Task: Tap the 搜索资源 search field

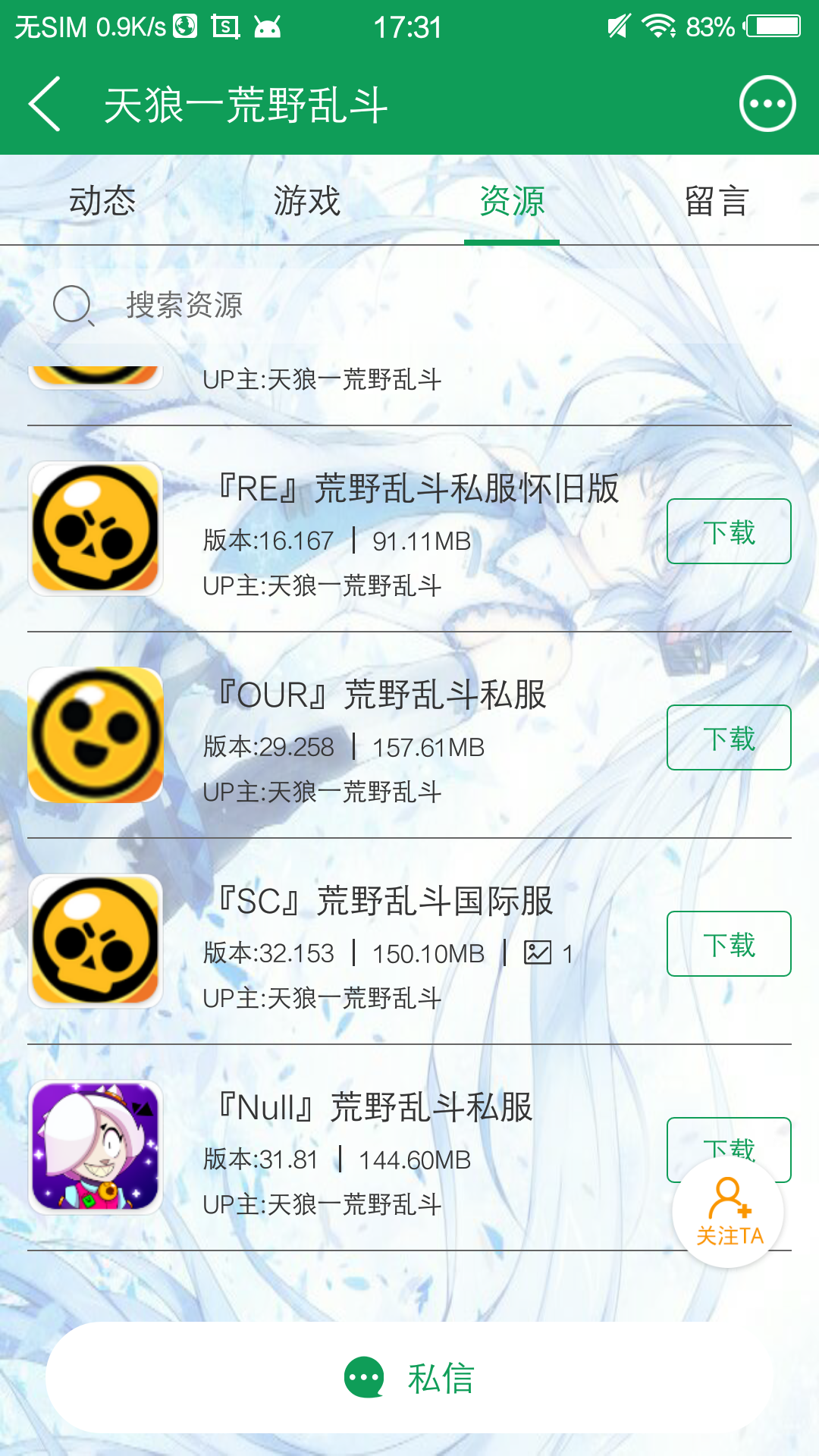Action: [409, 305]
